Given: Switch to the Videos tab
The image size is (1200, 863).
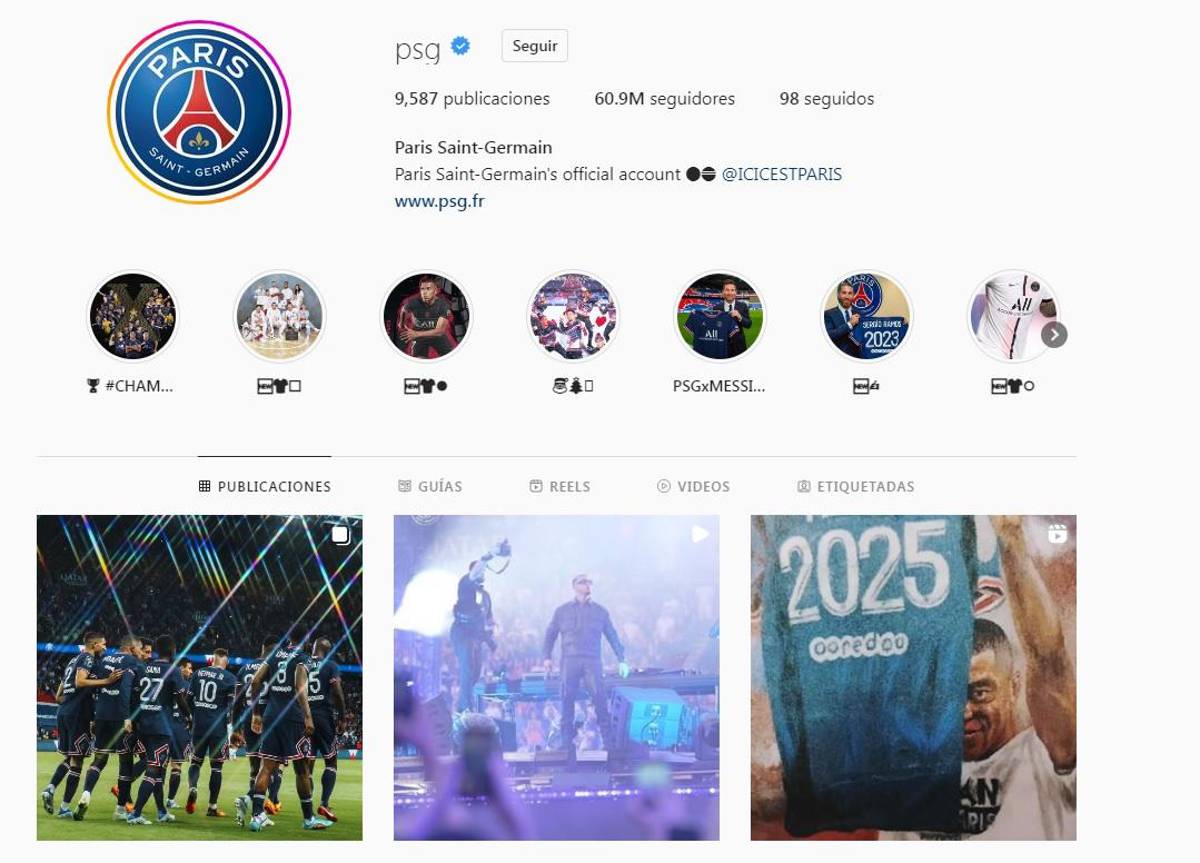Looking at the screenshot, I should pyautogui.click(x=693, y=487).
